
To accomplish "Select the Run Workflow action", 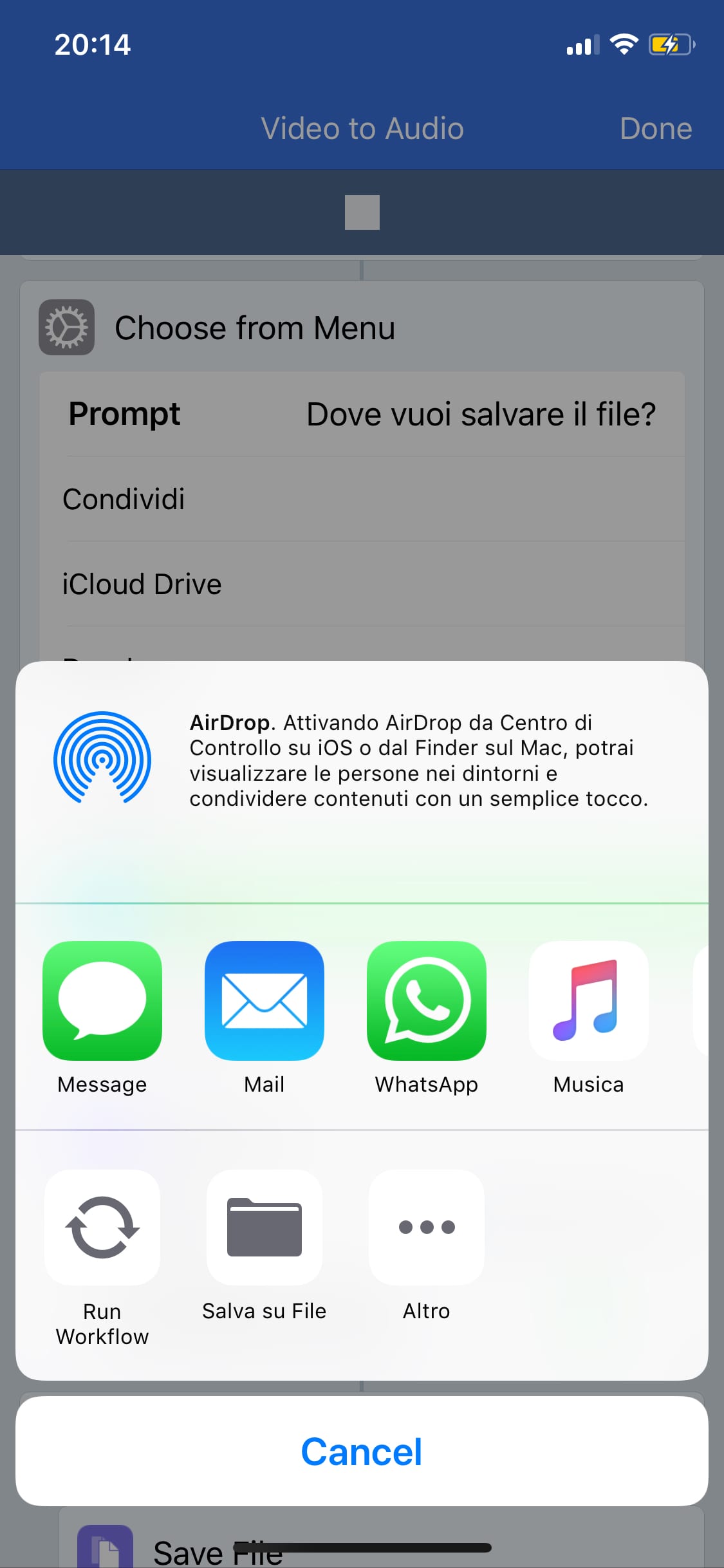I will click(x=102, y=1227).
